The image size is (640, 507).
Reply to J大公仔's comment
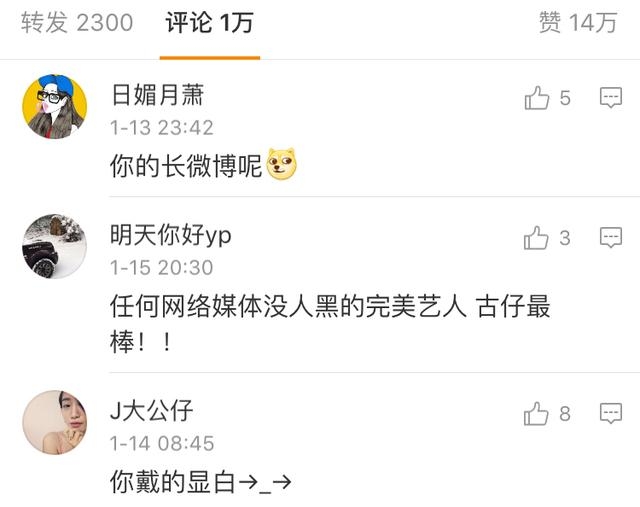coord(611,412)
